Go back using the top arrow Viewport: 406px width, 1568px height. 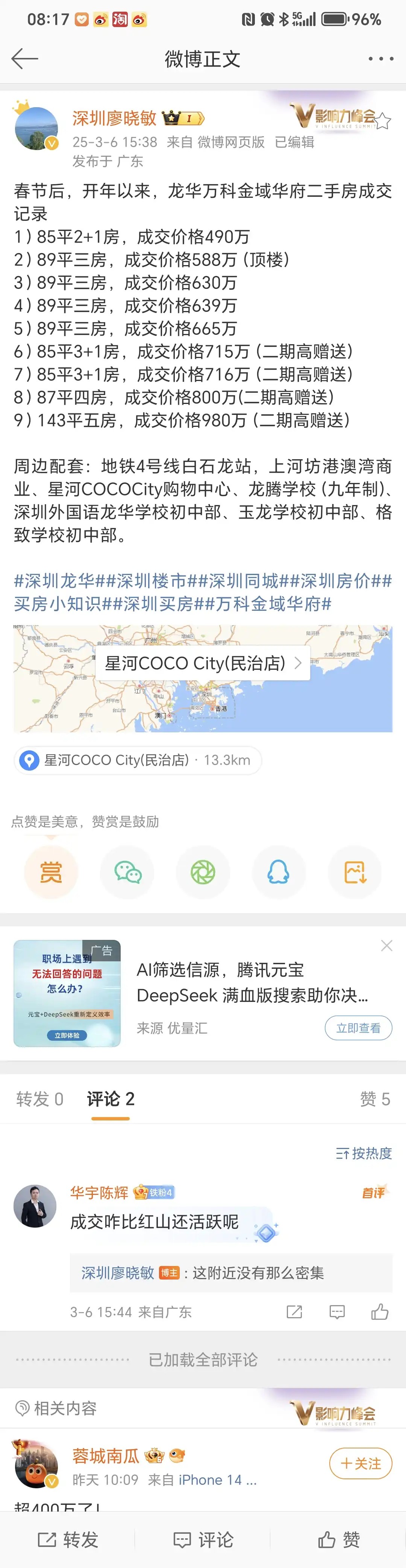click(25, 59)
